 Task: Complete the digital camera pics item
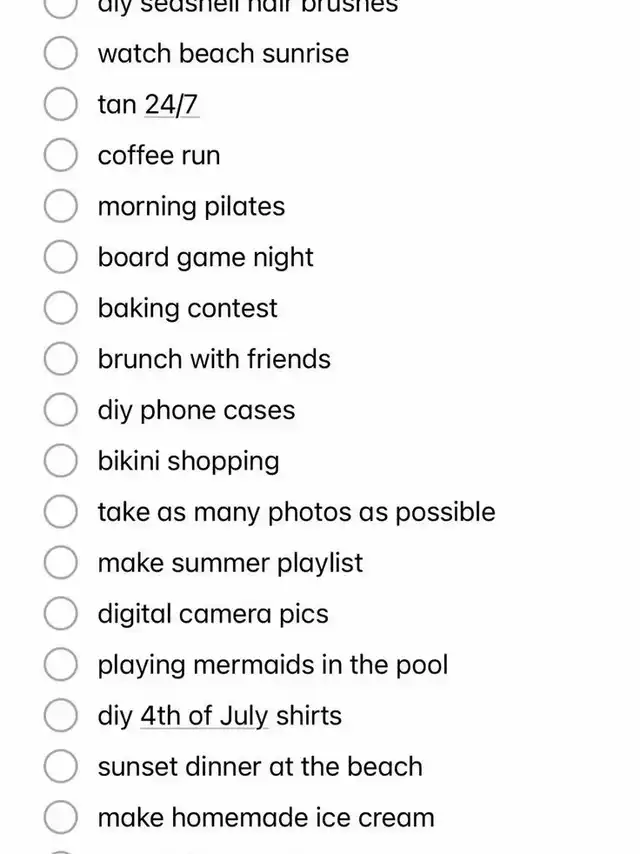[61, 614]
